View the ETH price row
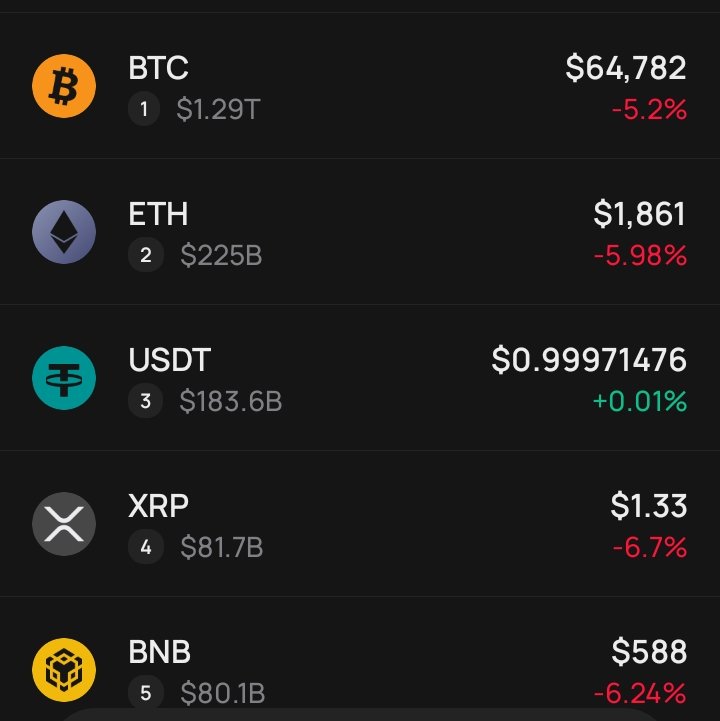The height and width of the screenshot is (721, 720). (x=359, y=233)
